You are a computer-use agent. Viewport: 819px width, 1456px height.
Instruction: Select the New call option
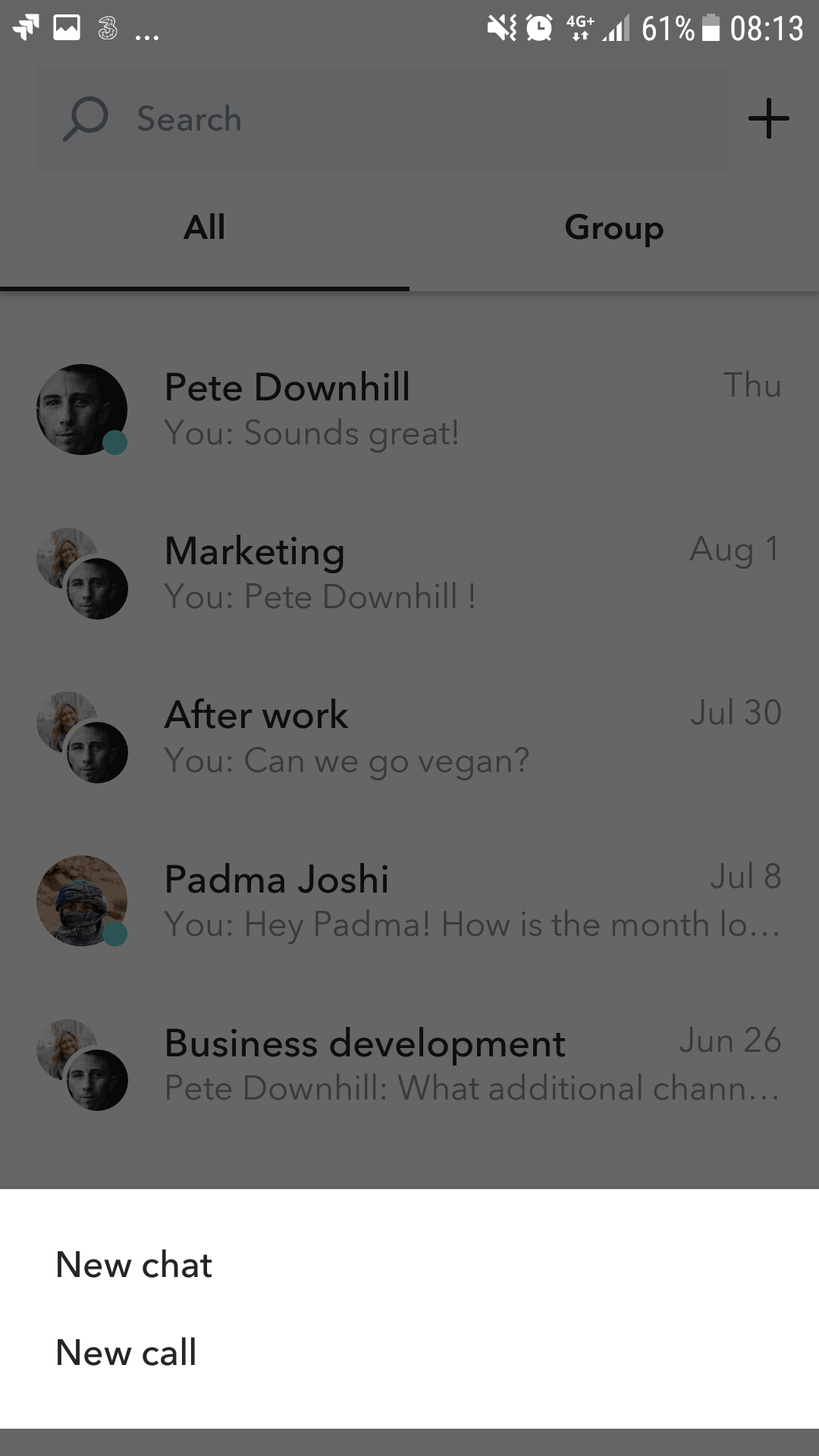pyautogui.click(x=127, y=1353)
